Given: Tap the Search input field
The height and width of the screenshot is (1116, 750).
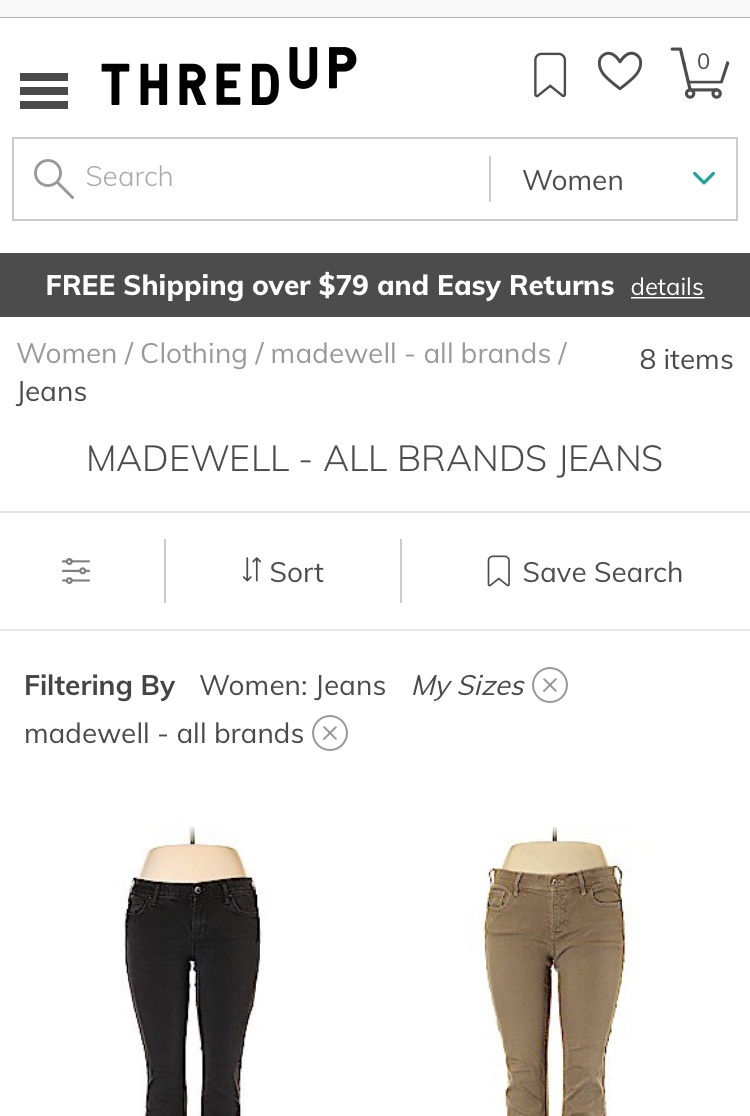Looking at the screenshot, I should [270, 178].
